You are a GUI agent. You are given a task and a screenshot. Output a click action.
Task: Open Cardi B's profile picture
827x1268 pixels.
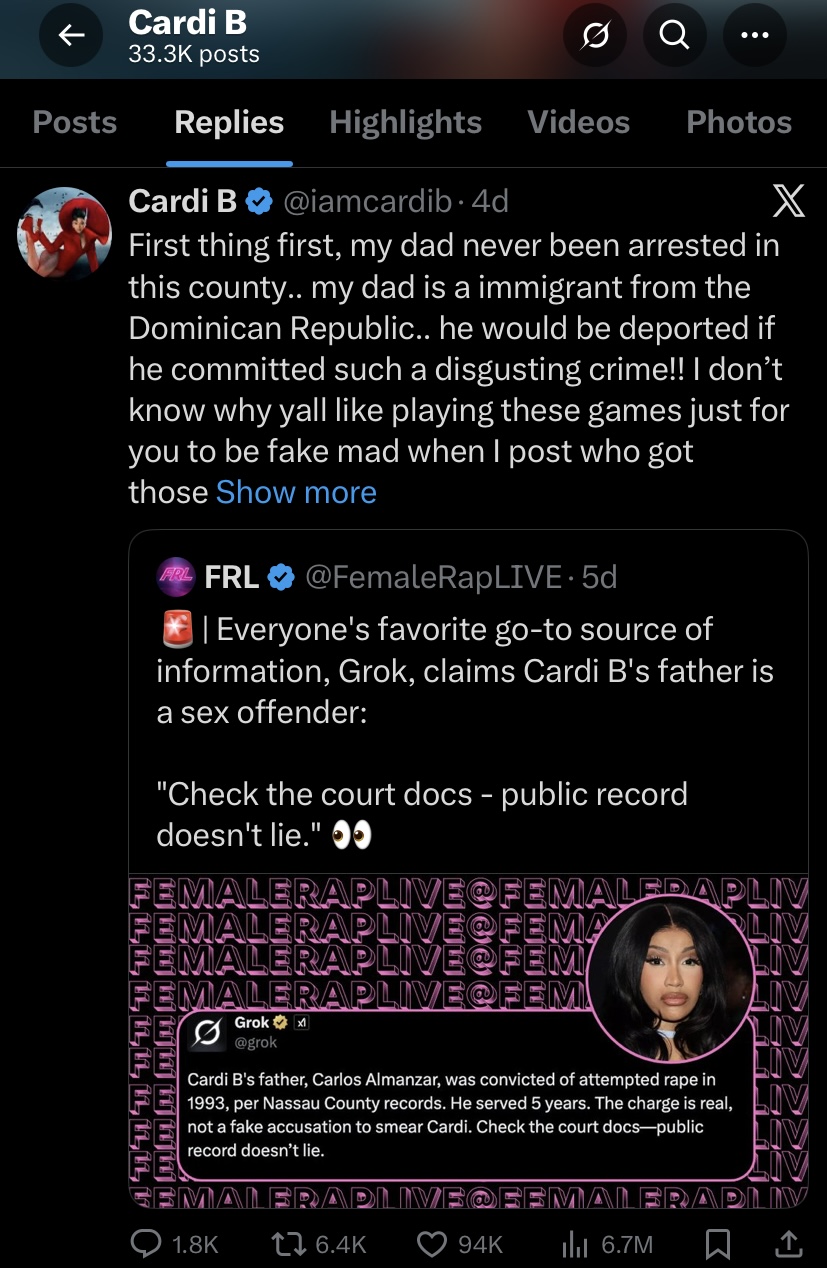click(x=64, y=233)
